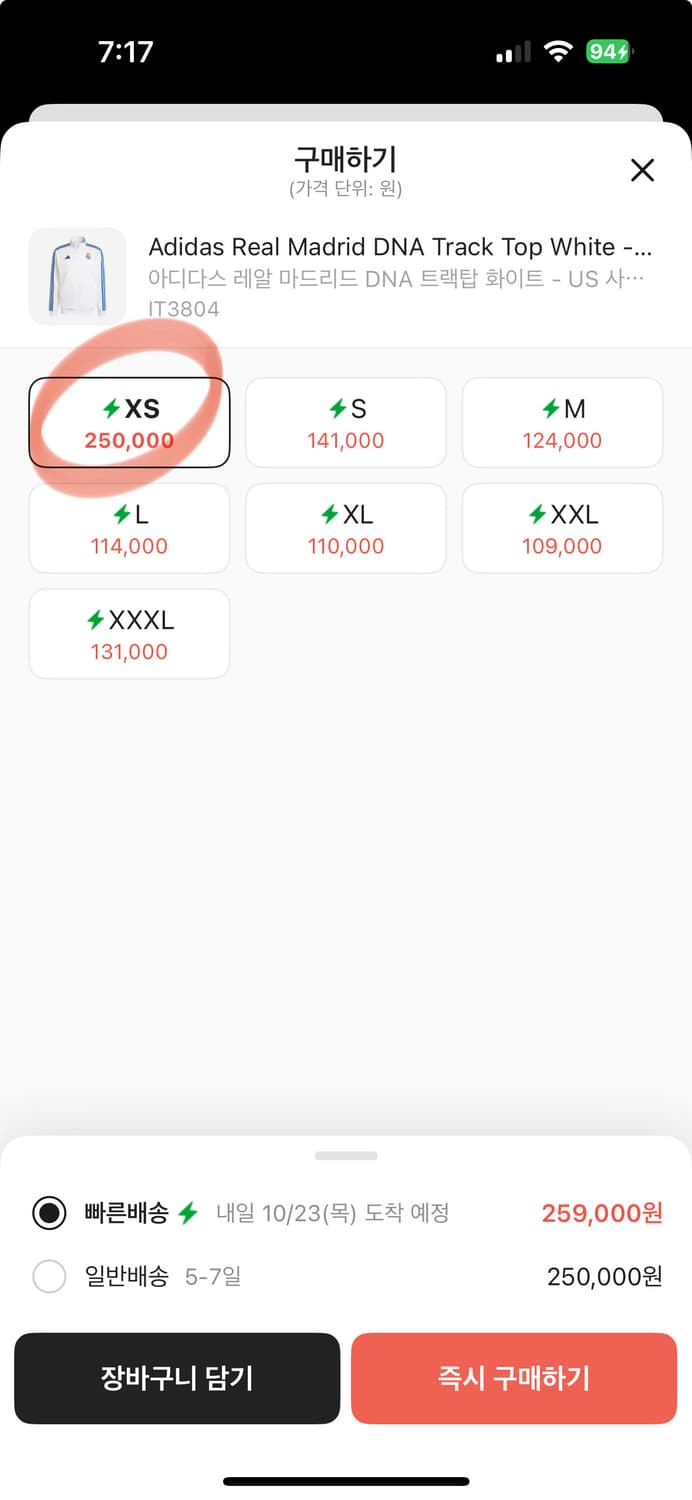
Task: Select 빠른배송 delivery option
Action: [x=346, y=1213]
